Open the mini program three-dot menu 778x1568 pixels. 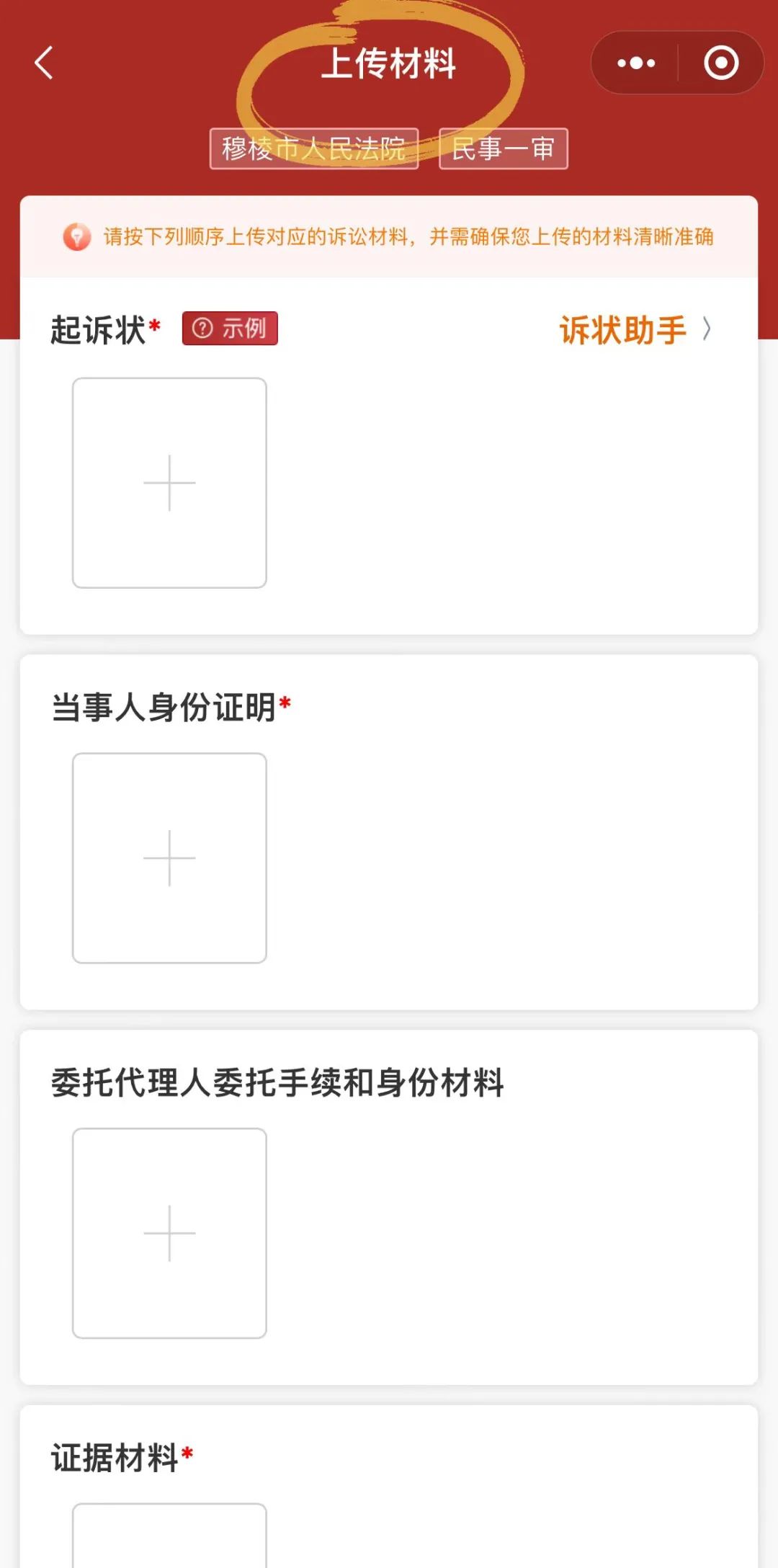pyautogui.click(x=636, y=63)
